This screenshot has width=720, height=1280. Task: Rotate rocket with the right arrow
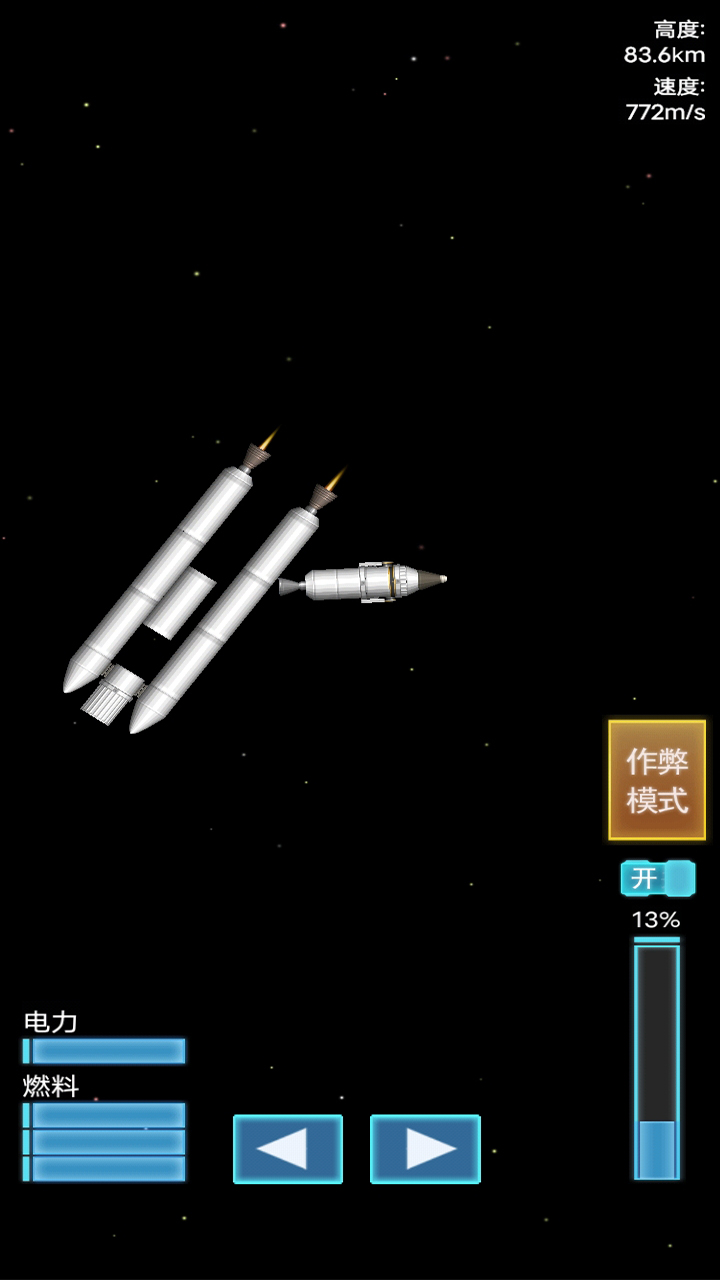[x=425, y=1149]
